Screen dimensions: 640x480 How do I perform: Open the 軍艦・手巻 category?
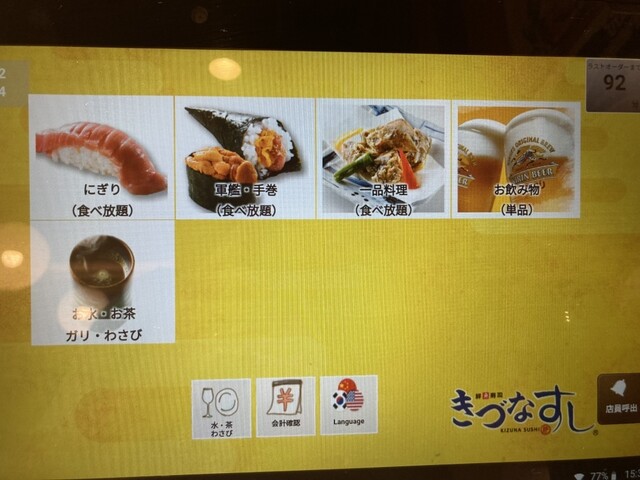245,157
